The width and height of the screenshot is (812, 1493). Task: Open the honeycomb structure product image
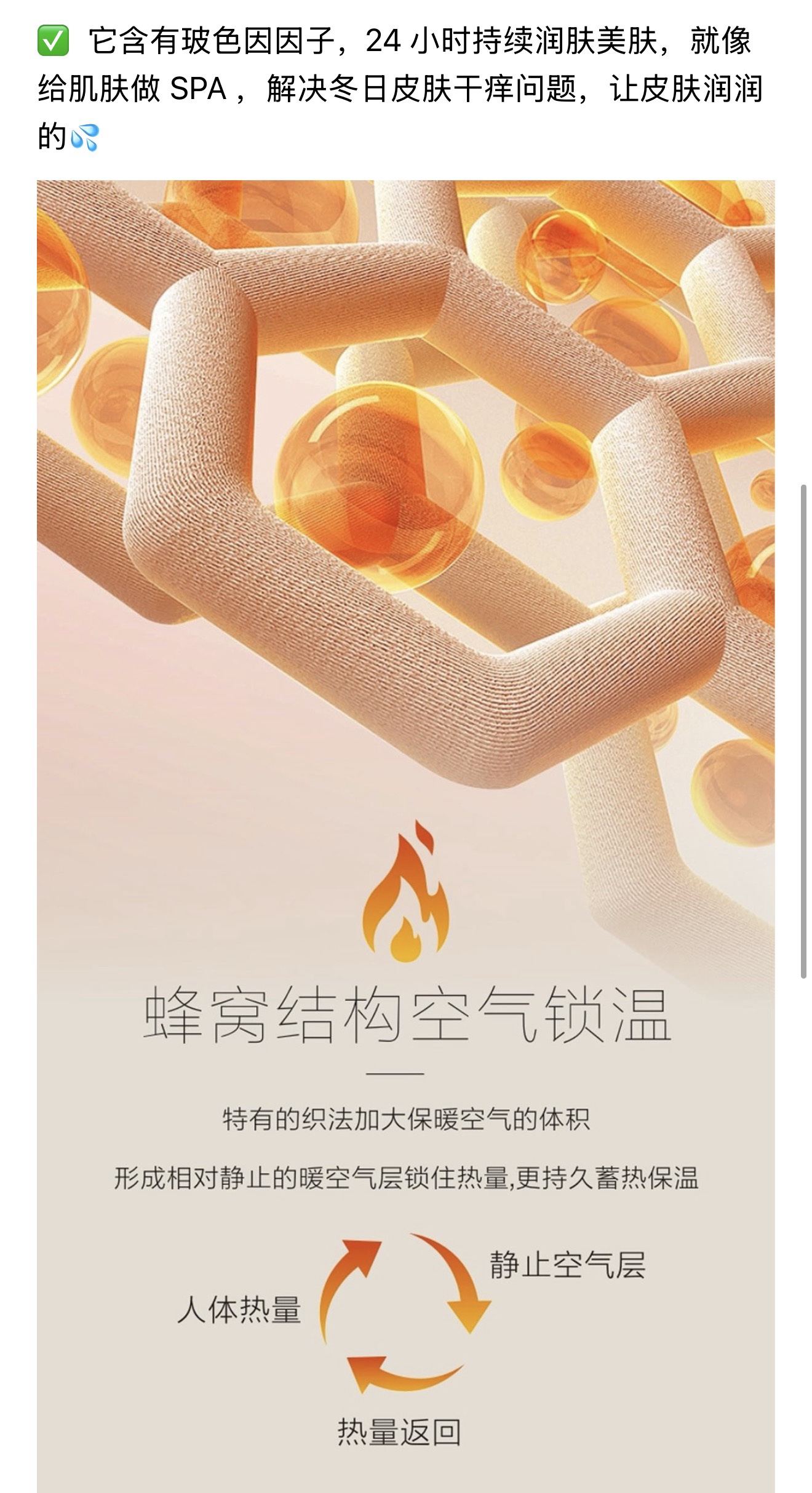pos(405,800)
